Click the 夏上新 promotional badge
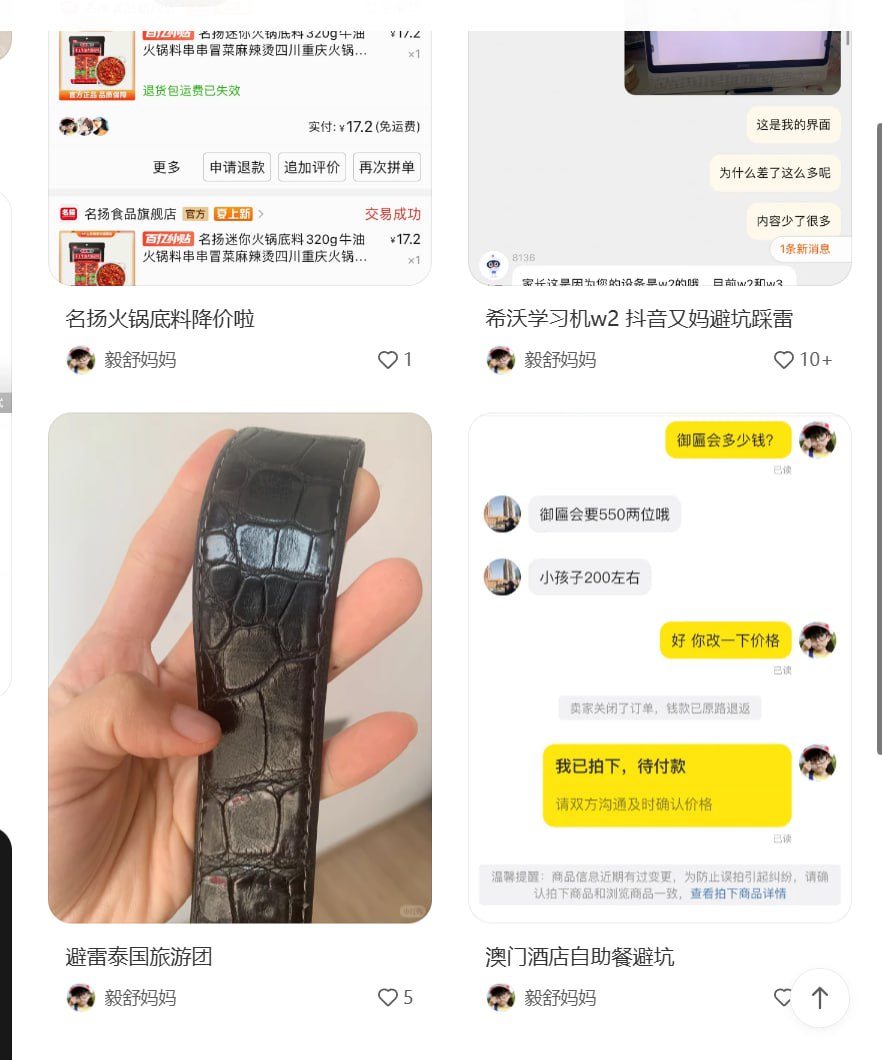Image resolution: width=882 pixels, height=1060 pixels. point(233,211)
